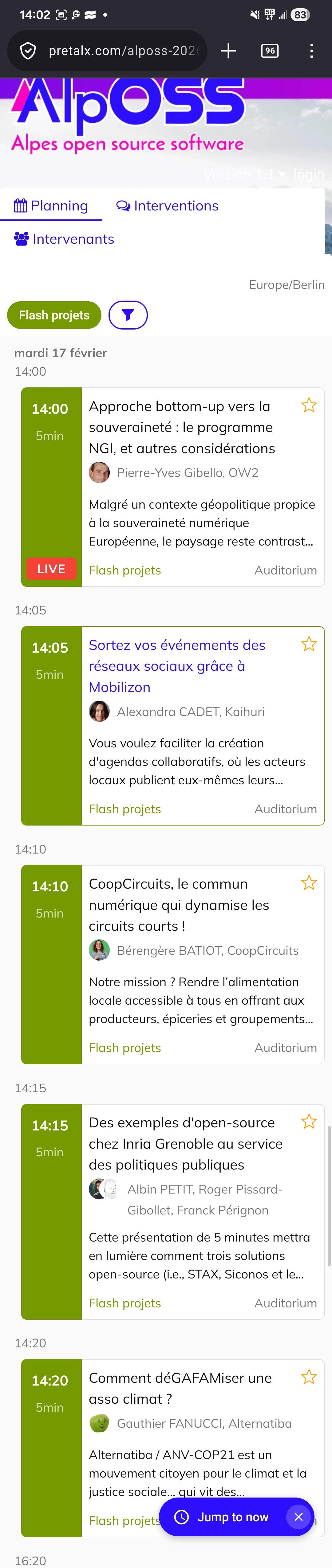The height and width of the screenshot is (1568, 332).
Task: Star the Inria Grenoble open-source talk
Action: pos(309,1121)
